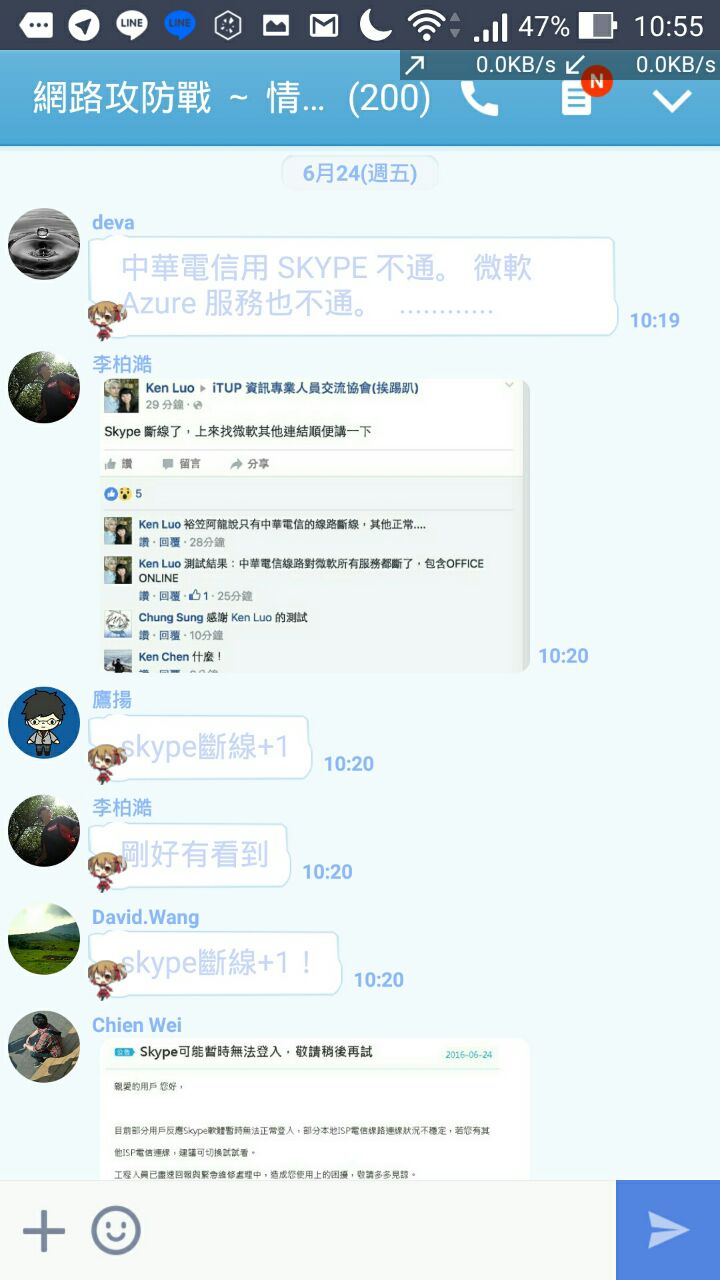This screenshot has width=720, height=1280.
Task: Expand the chat options chevron
Action: pyautogui.click(x=672, y=99)
